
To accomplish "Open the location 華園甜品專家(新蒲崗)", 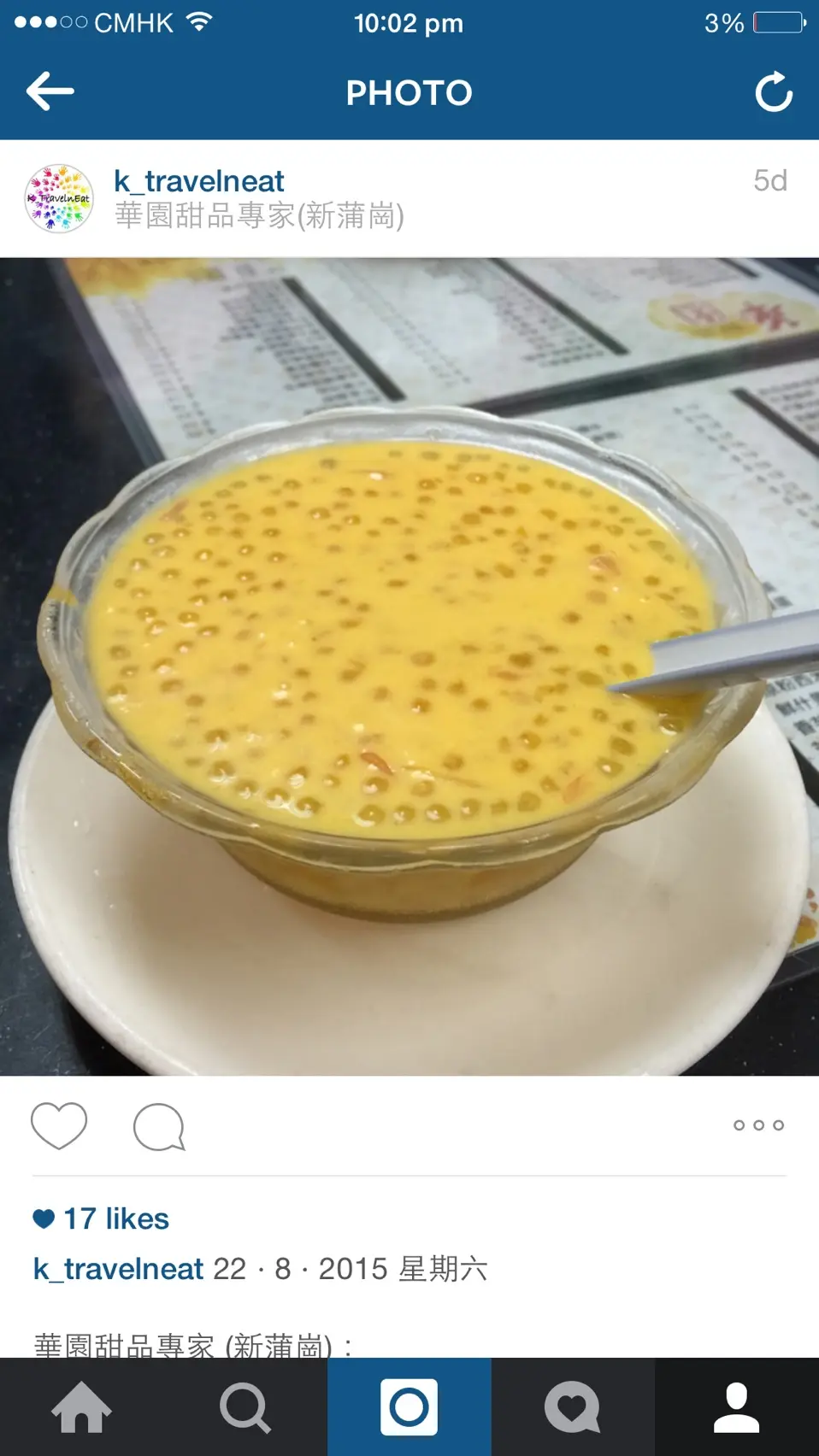I will click(x=259, y=216).
